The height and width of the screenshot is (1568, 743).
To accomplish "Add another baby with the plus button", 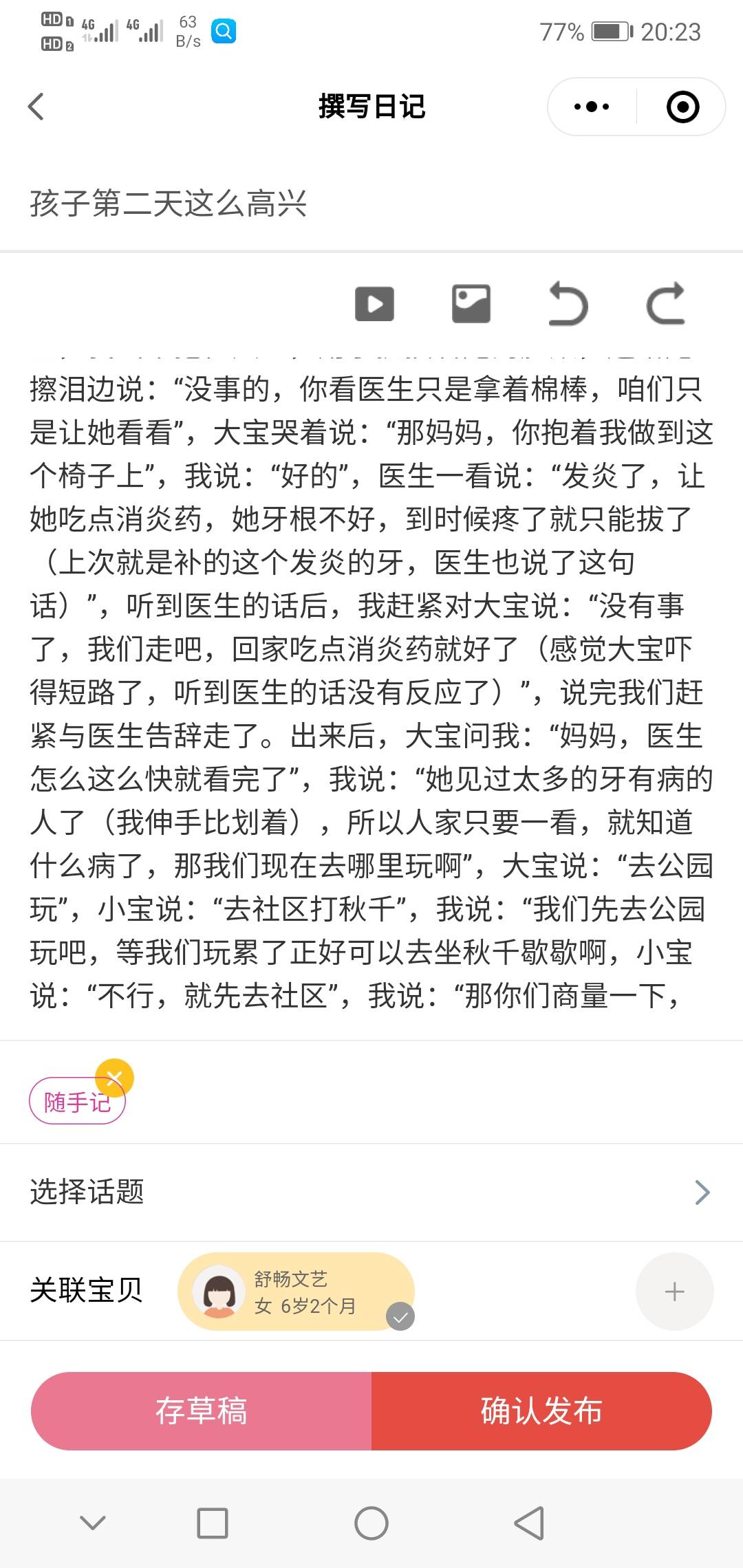I will [x=674, y=1292].
